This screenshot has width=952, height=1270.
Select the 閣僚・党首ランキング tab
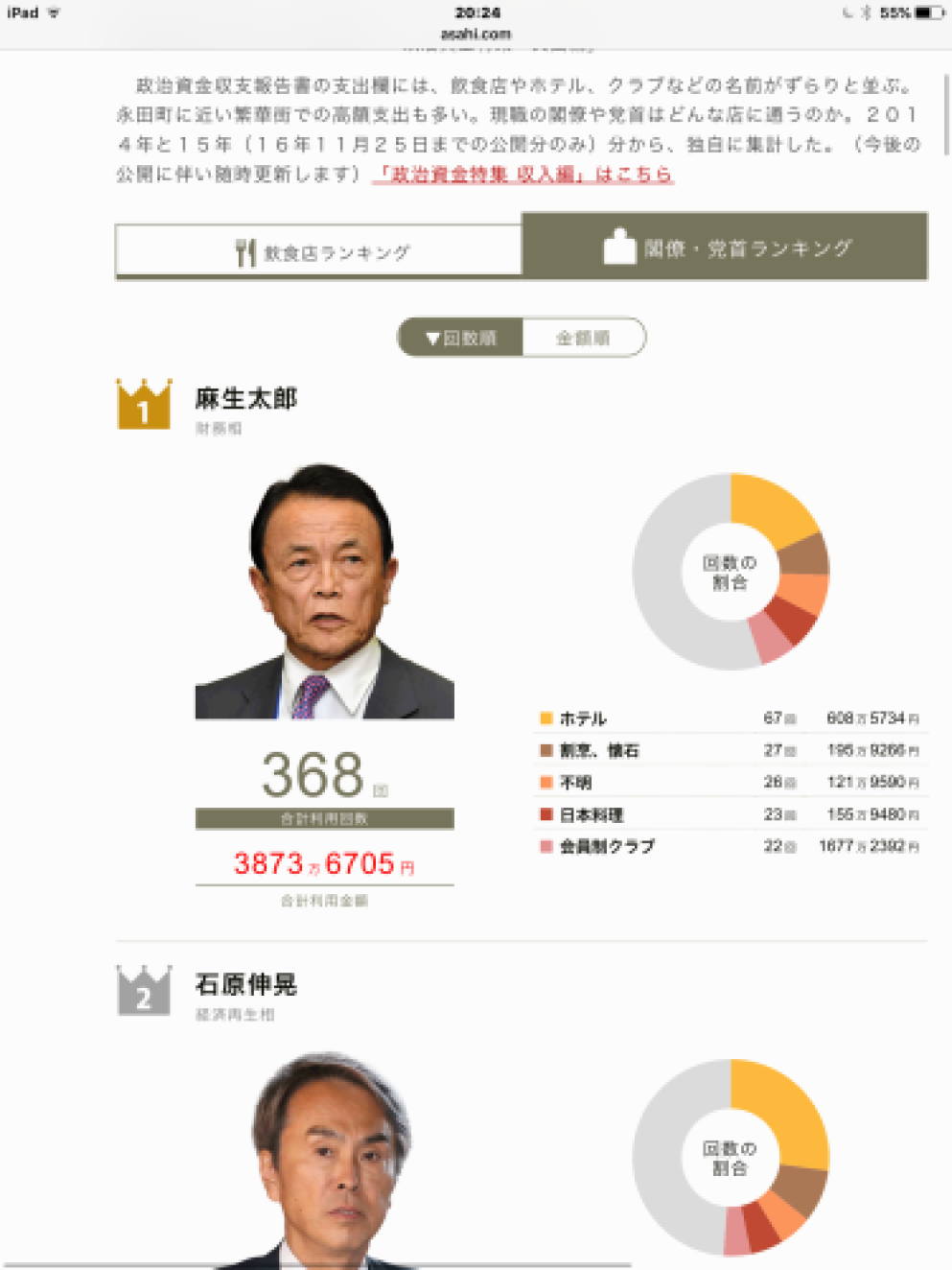coord(726,248)
